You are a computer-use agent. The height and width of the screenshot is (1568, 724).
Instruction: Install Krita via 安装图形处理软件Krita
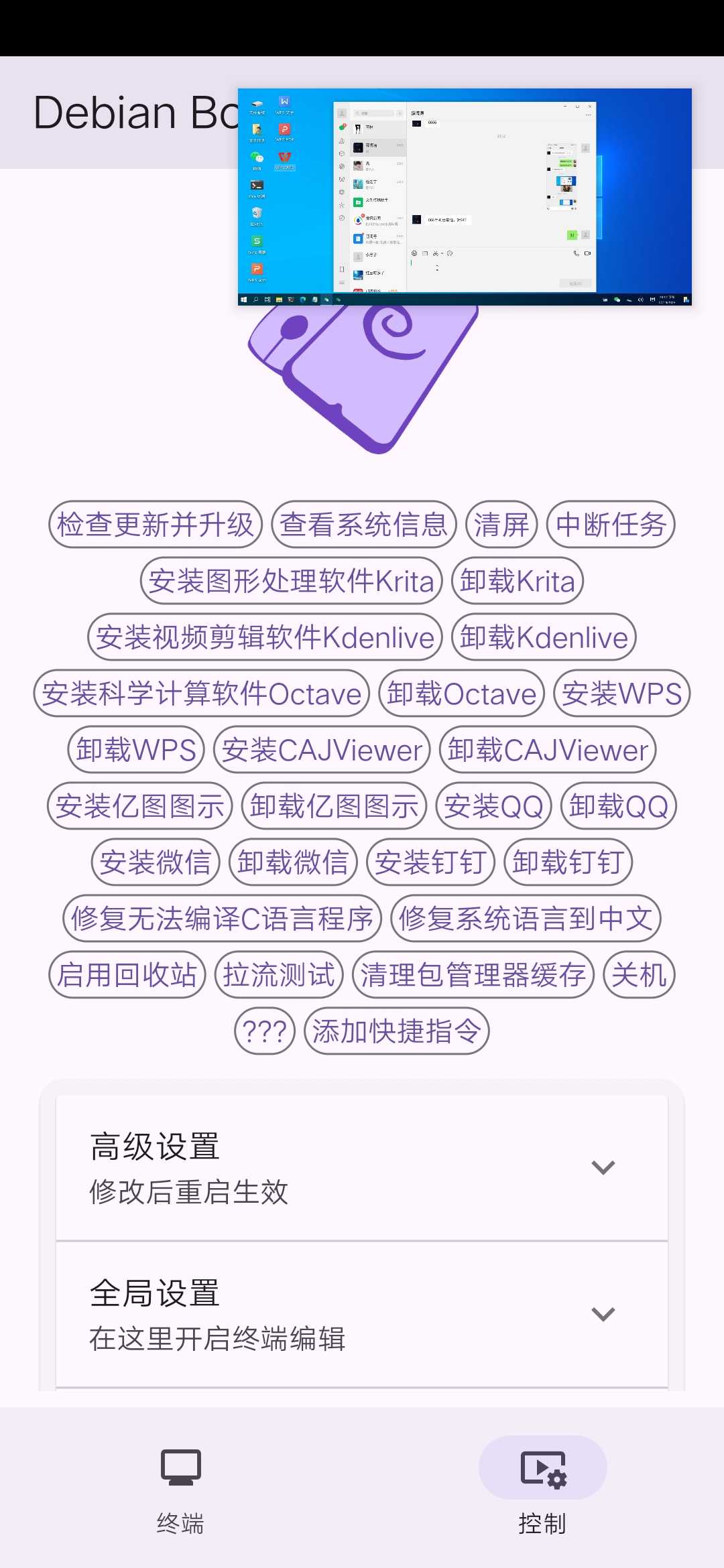pyautogui.click(x=291, y=581)
